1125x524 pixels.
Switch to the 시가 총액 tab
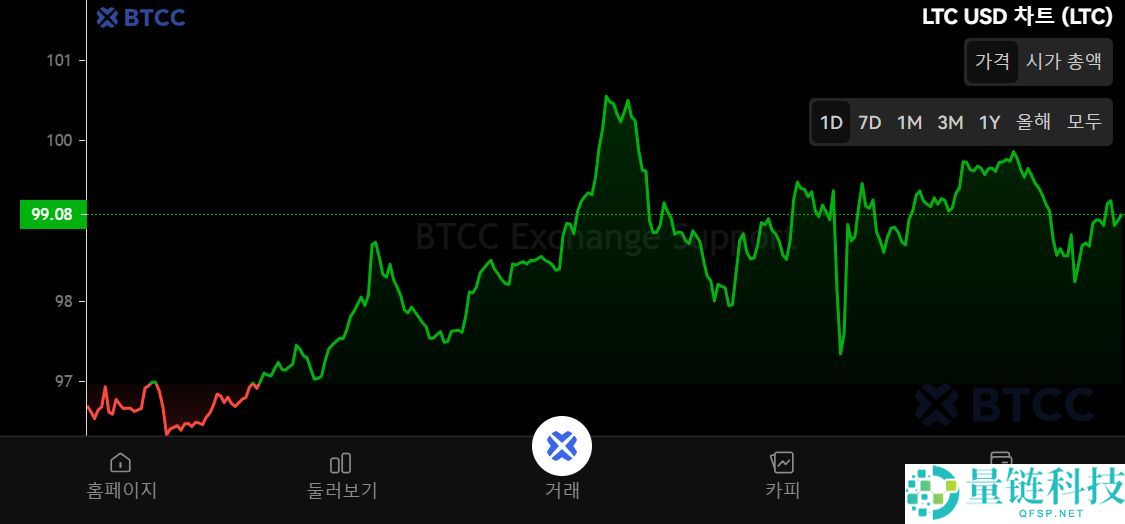pyautogui.click(x=1063, y=62)
